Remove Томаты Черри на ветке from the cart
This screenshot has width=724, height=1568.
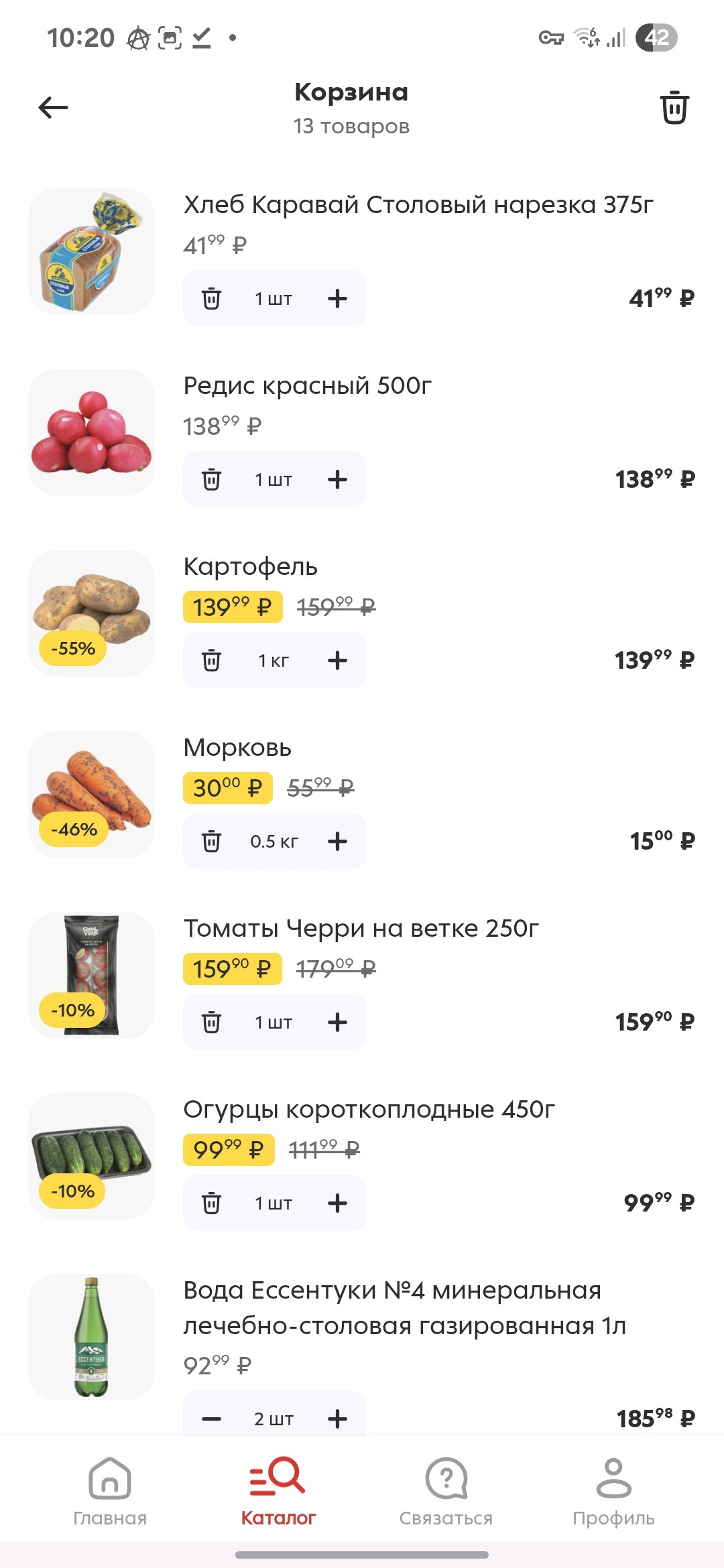pyautogui.click(x=211, y=1022)
